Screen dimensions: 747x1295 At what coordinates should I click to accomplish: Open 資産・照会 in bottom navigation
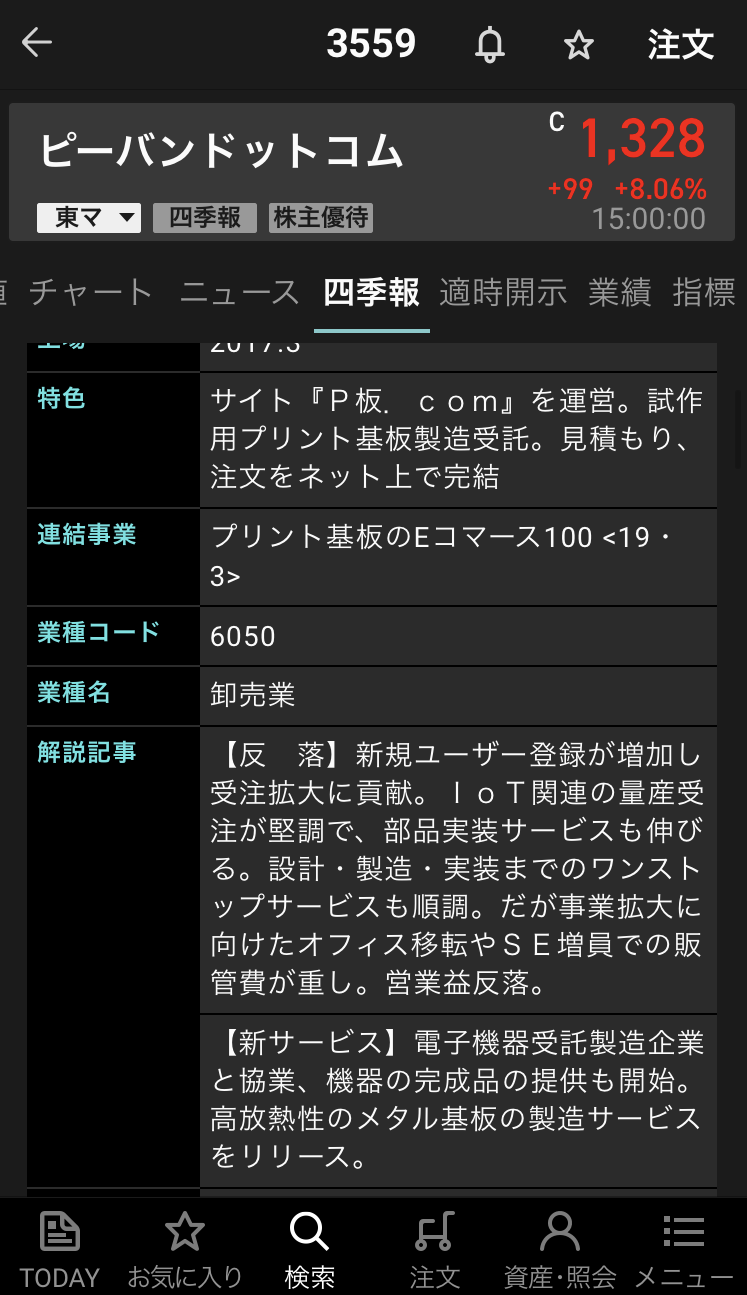point(559,1248)
